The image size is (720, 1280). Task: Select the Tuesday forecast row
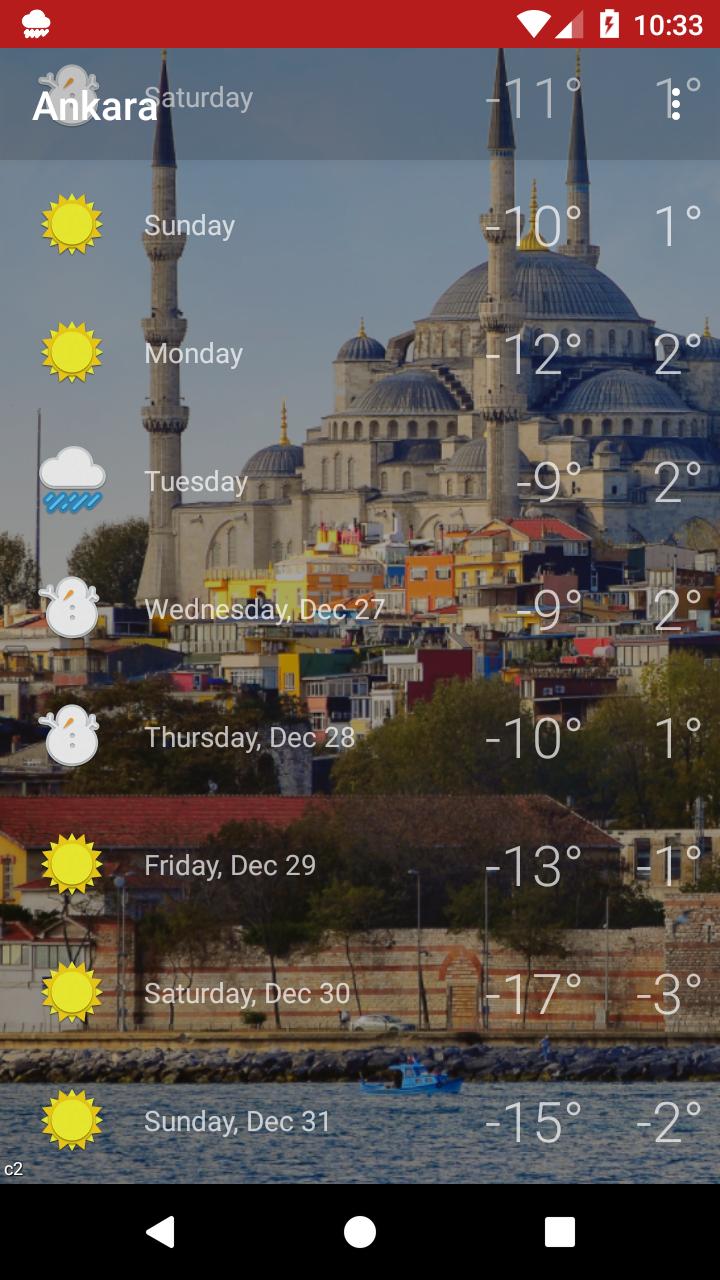360,482
